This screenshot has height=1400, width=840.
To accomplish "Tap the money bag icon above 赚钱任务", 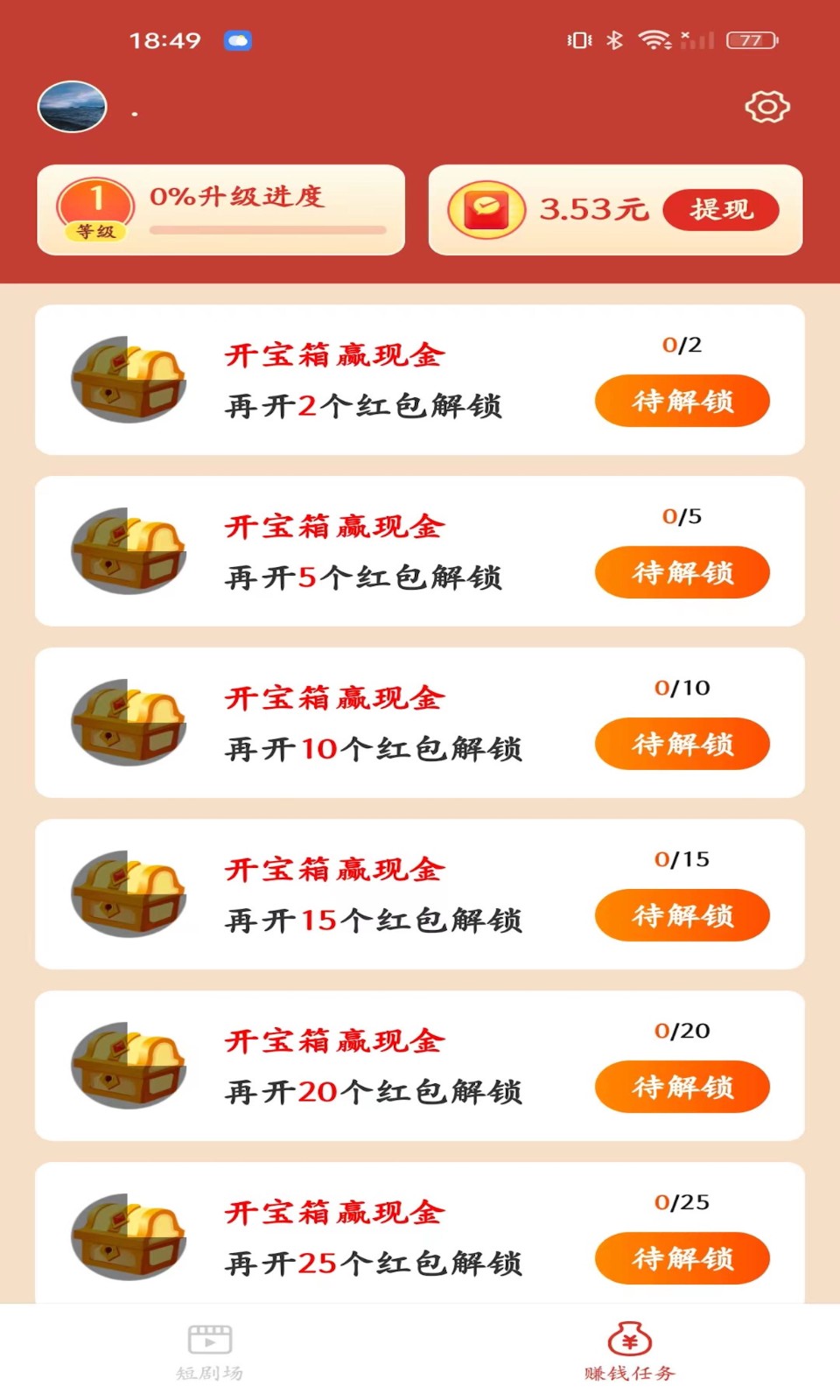I will tap(628, 1337).
